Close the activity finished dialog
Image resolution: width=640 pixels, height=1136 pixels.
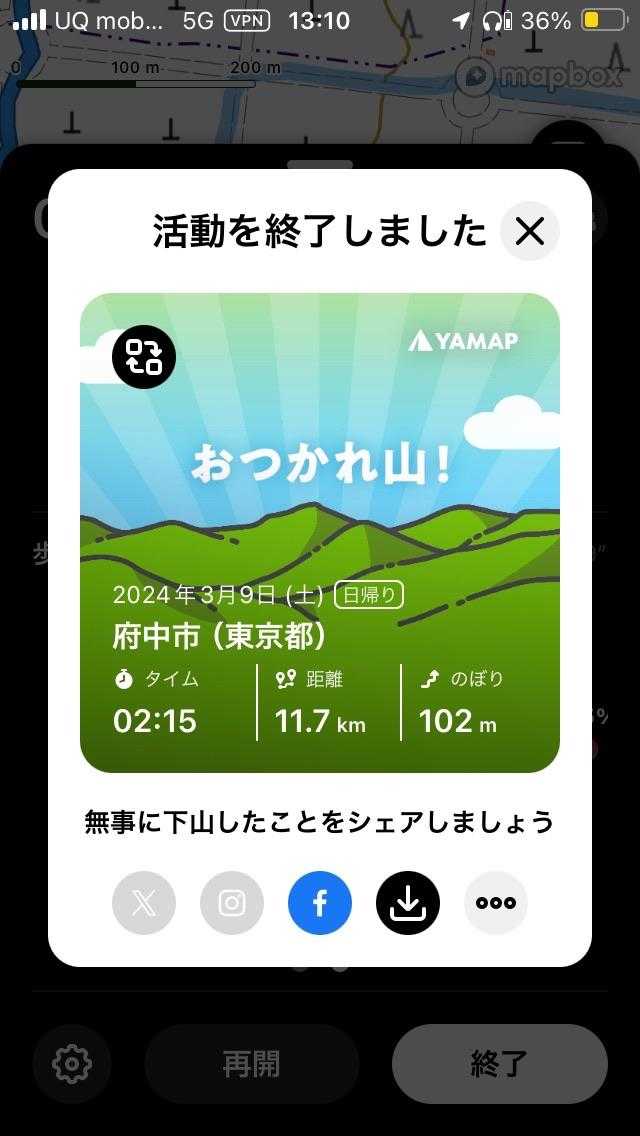click(529, 231)
